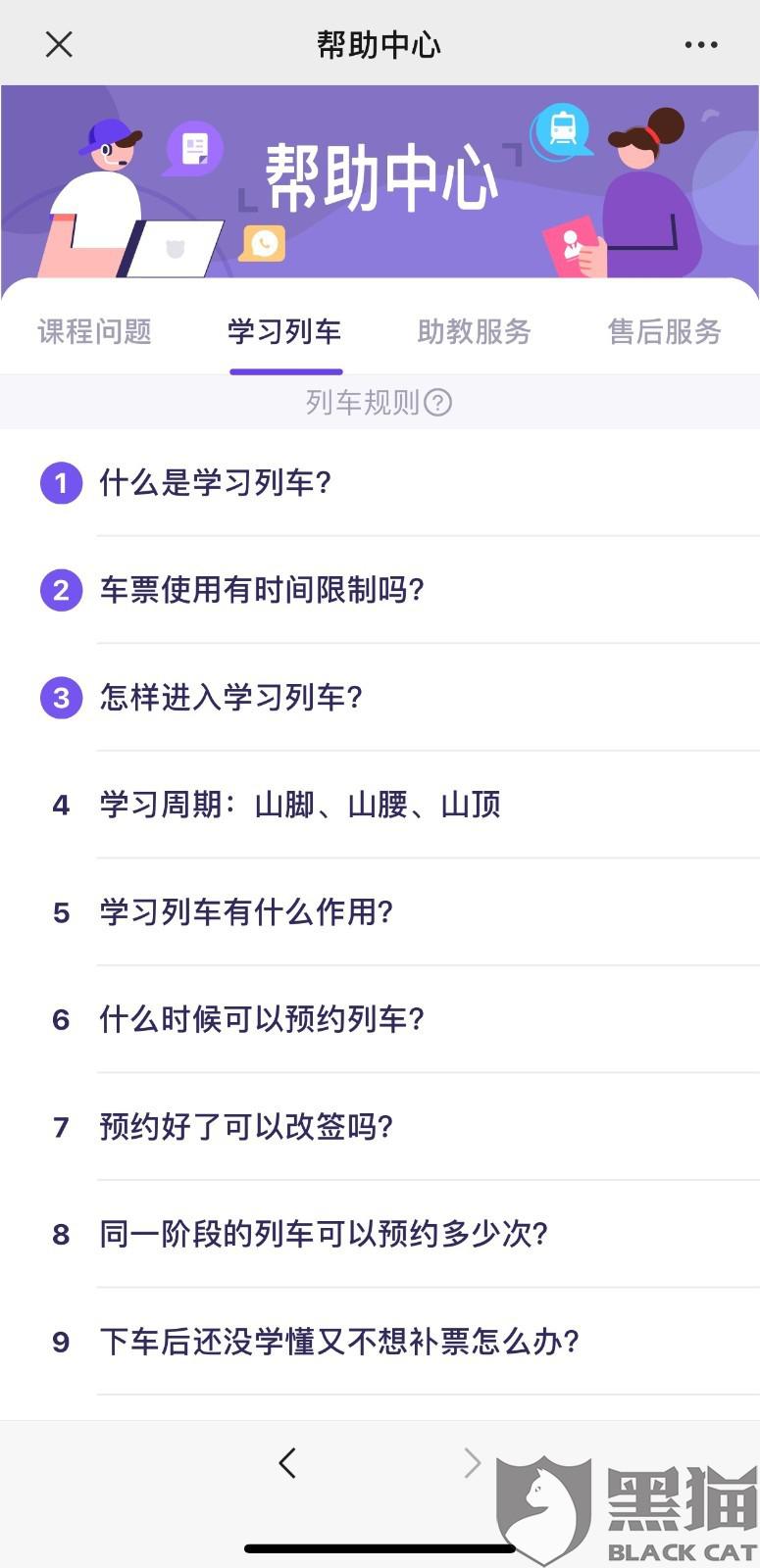Open 学习周期:山脚、山腰、山顶
760x1568 pixels.
300,805
